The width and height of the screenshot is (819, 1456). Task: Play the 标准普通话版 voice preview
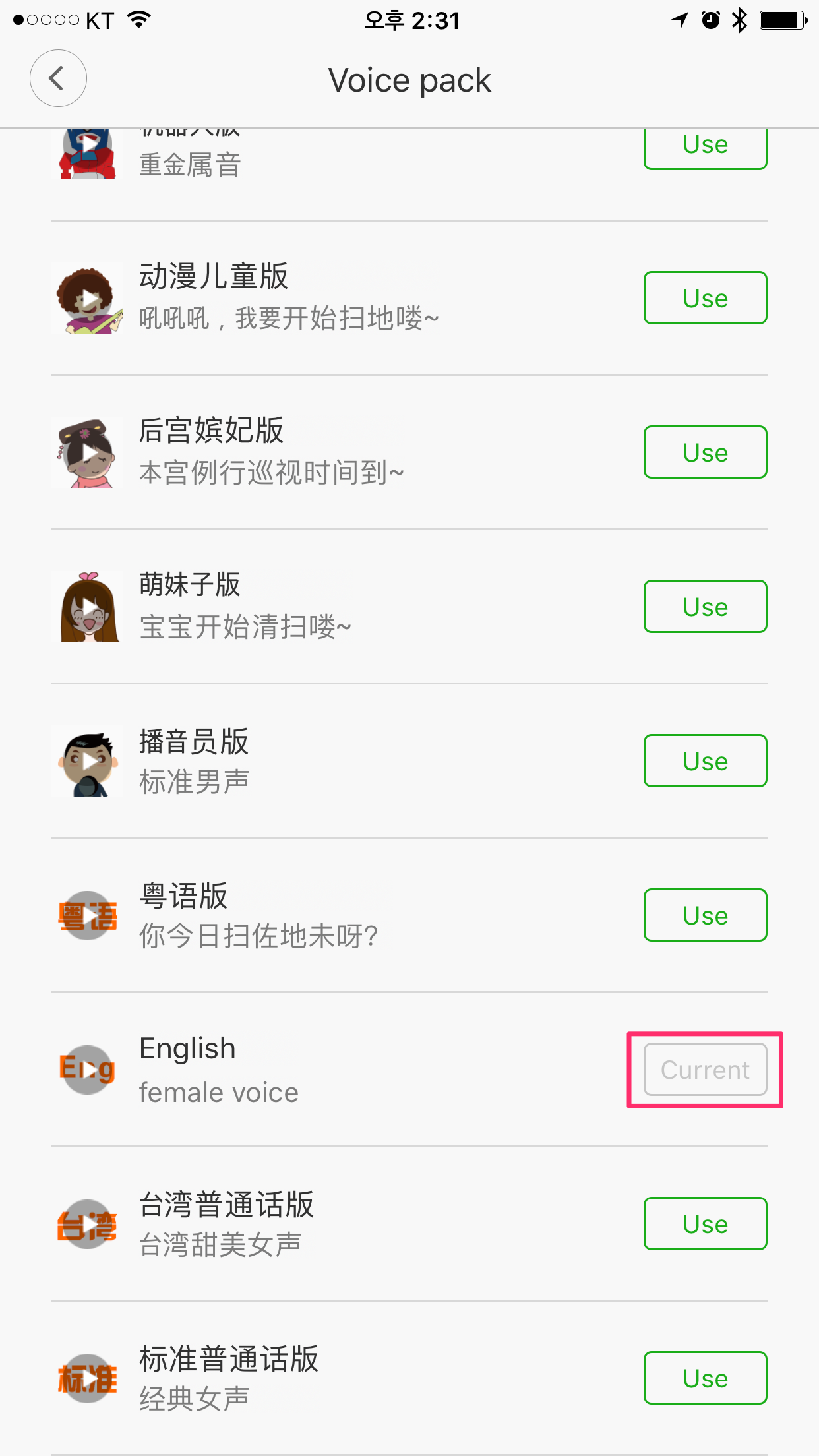88,1379
